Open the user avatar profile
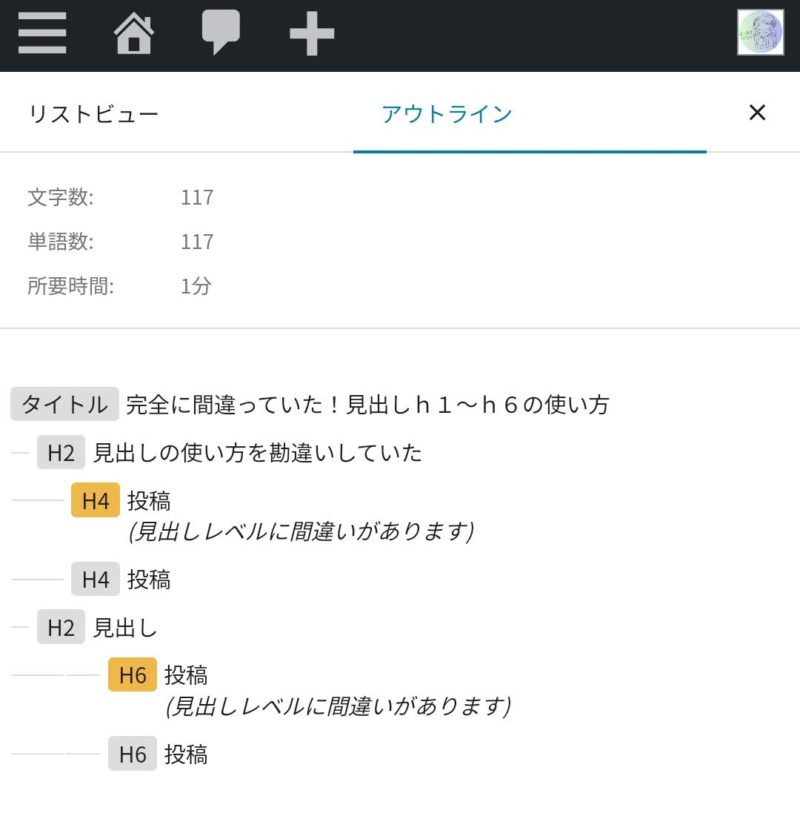This screenshot has height=816, width=800. pyautogui.click(x=760, y=34)
